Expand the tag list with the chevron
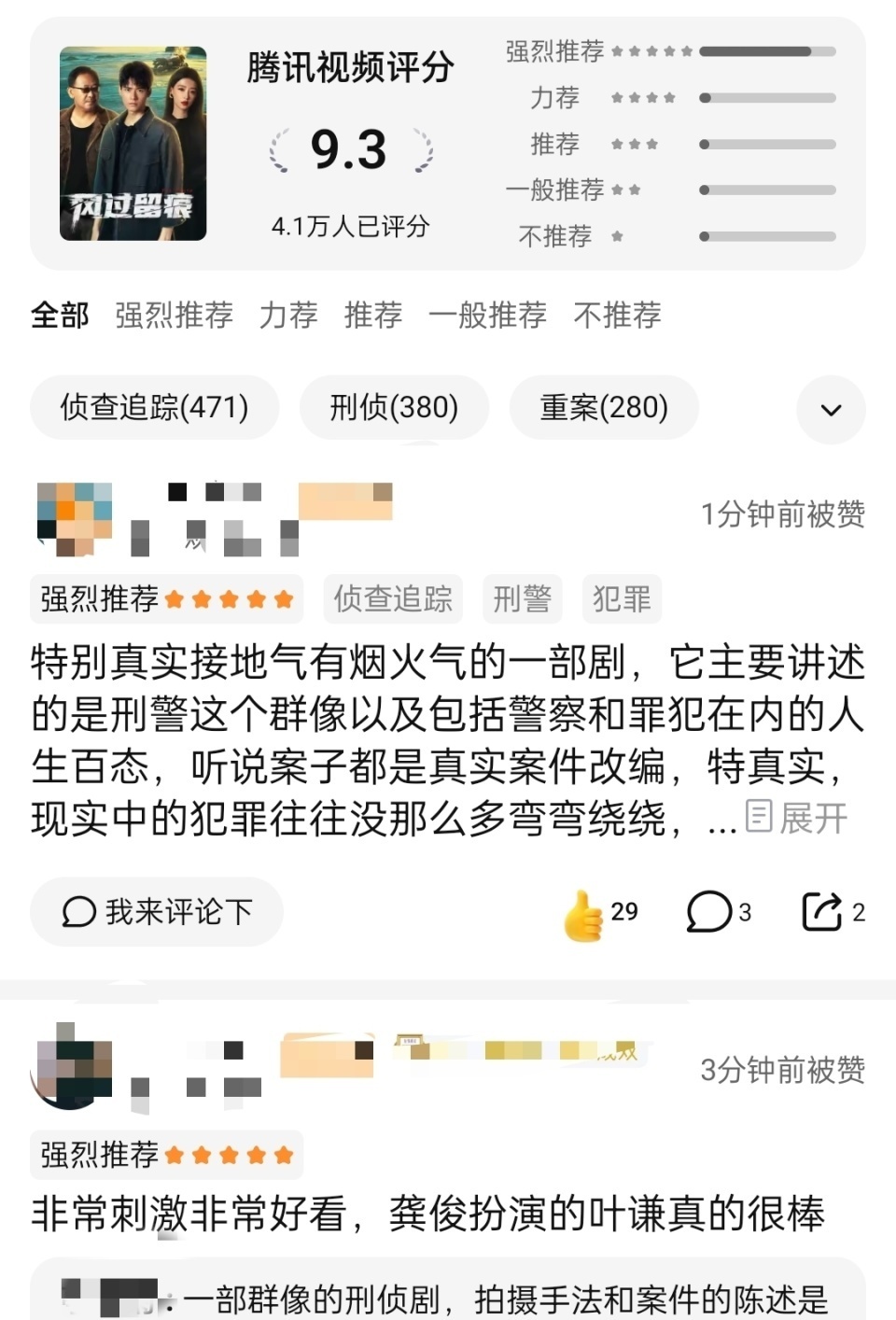 pos(830,408)
